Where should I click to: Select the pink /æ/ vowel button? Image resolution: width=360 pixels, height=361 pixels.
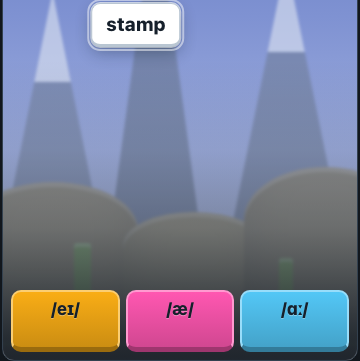(180, 321)
